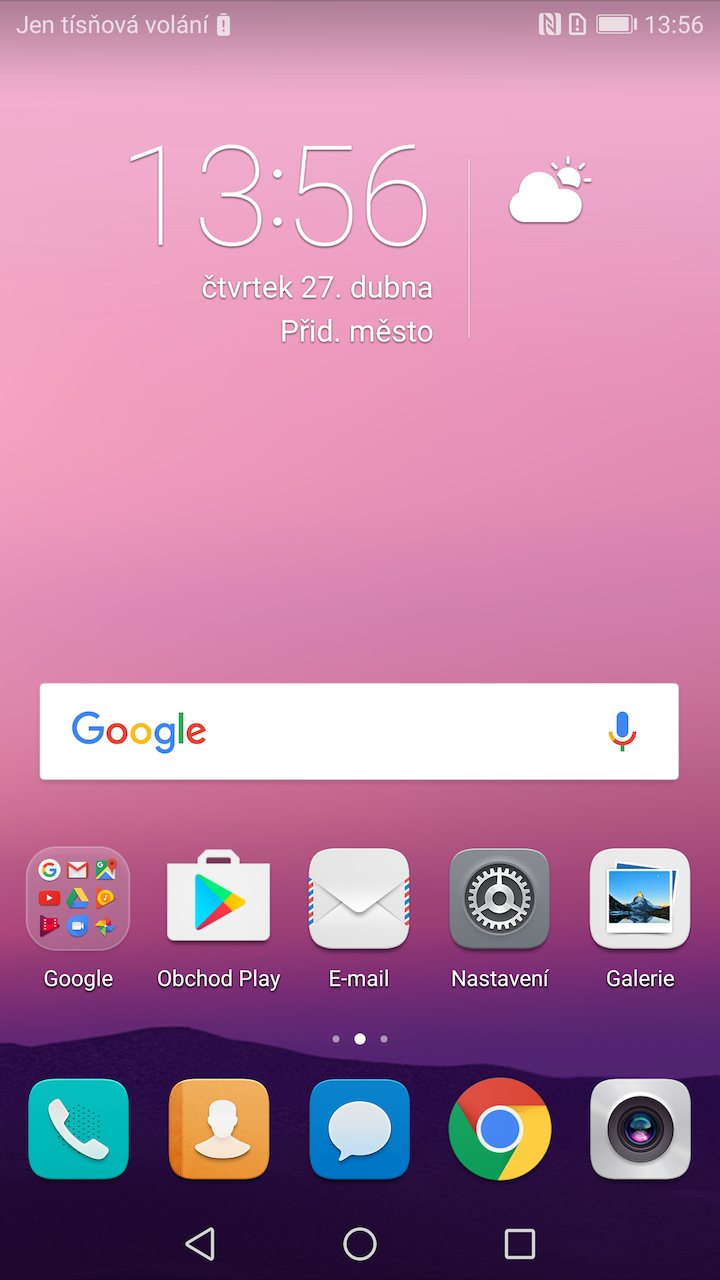Open the contacts app

(x=218, y=1129)
